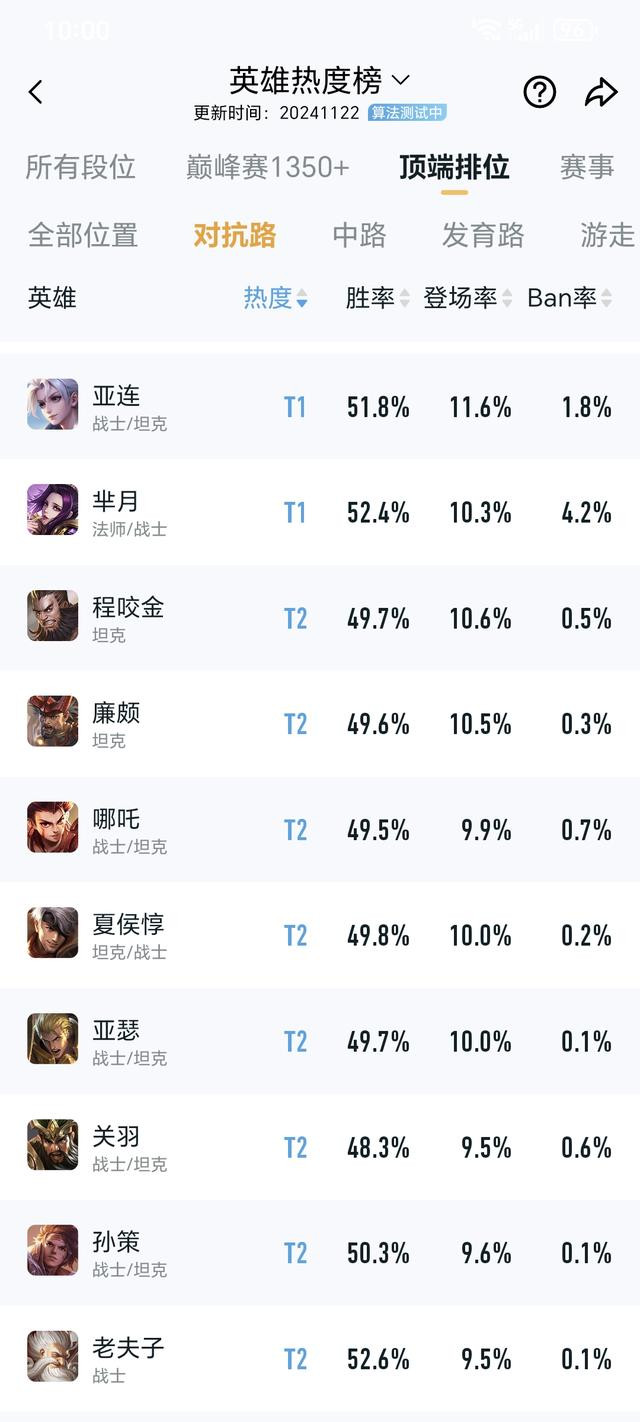The image size is (640, 1422).
Task: Switch to the 巅峰赛1350+ tab
Action: pyautogui.click(x=268, y=167)
